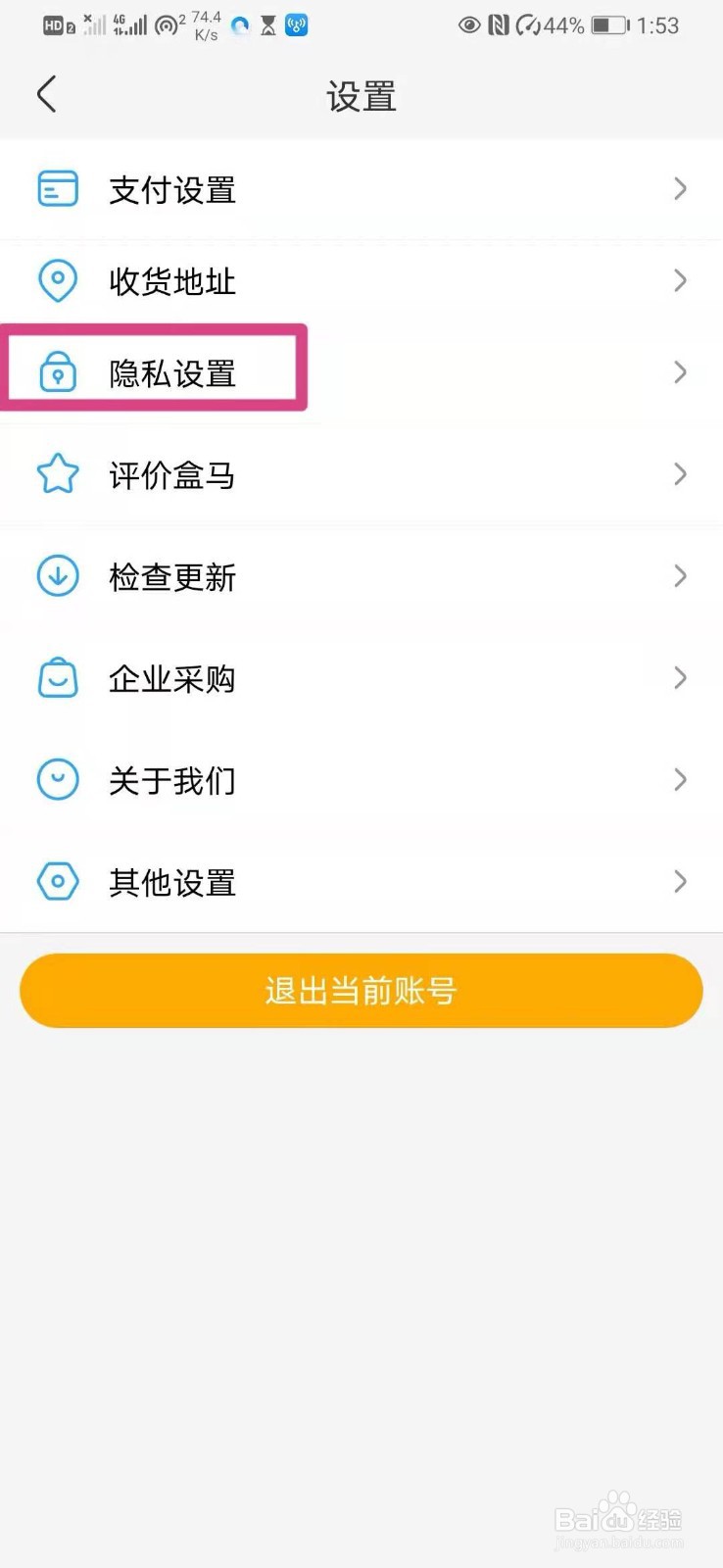Image resolution: width=723 pixels, height=1568 pixels.
Task: Select 评价盒马 to rate the app
Action: click(361, 475)
